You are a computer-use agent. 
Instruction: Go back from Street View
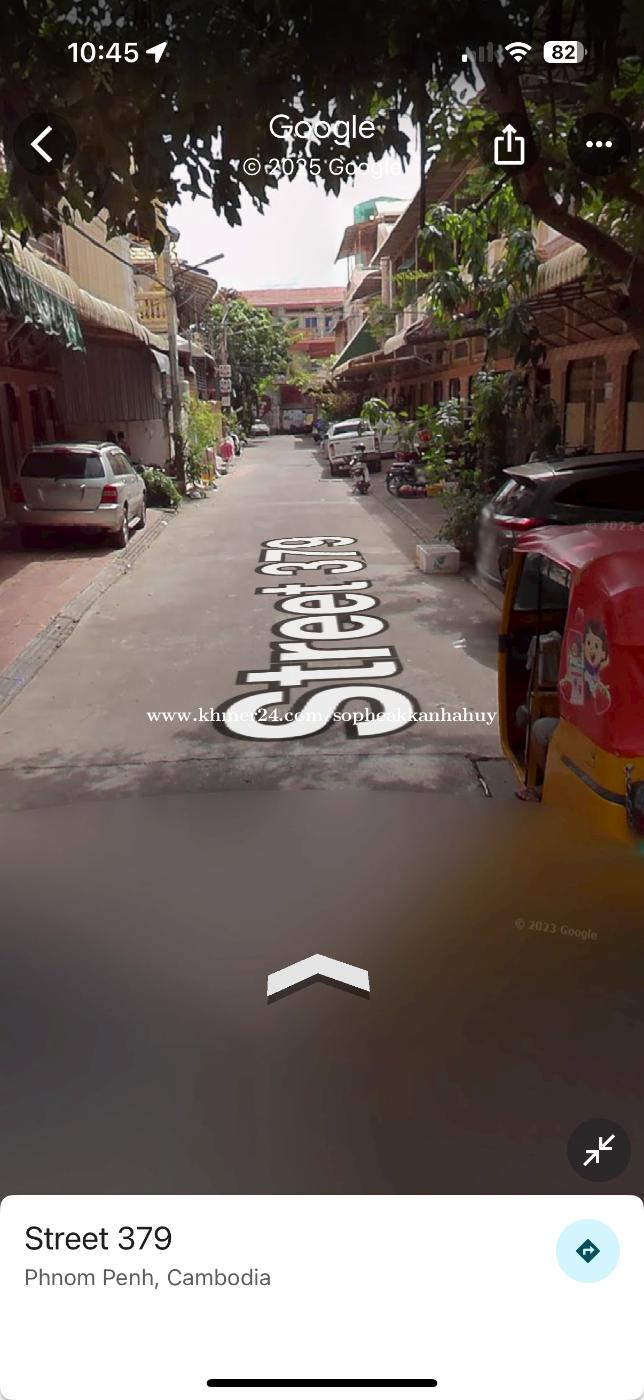[x=42, y=145]
